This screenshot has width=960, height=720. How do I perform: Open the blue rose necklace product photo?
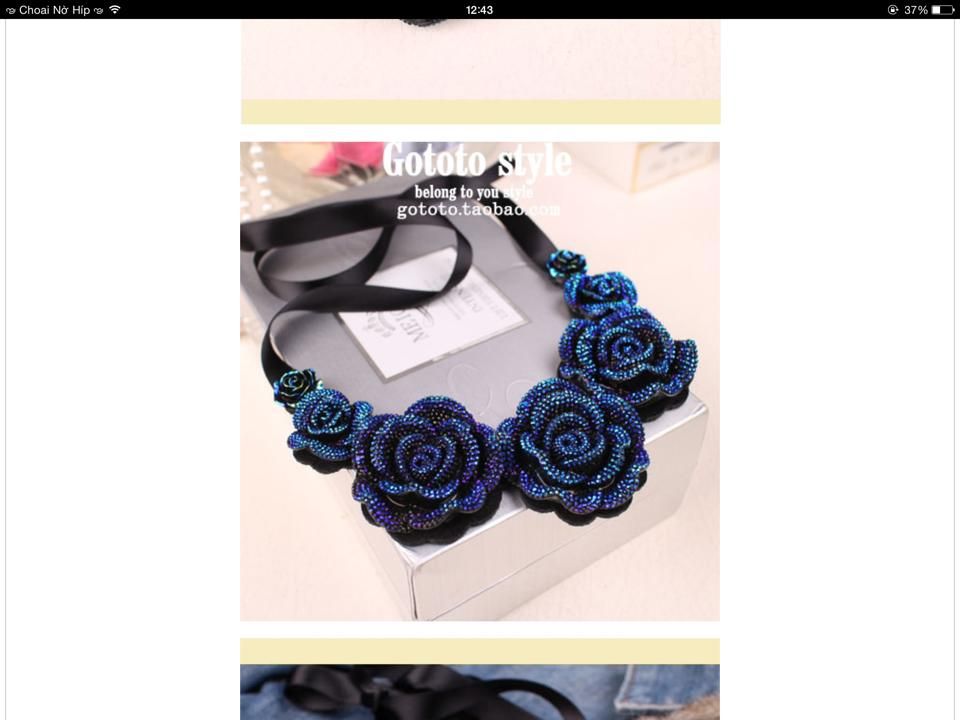pos(480,381)
